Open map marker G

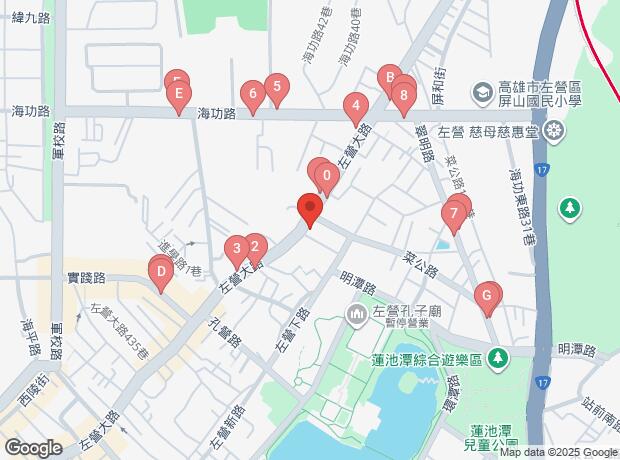[487, 295]
